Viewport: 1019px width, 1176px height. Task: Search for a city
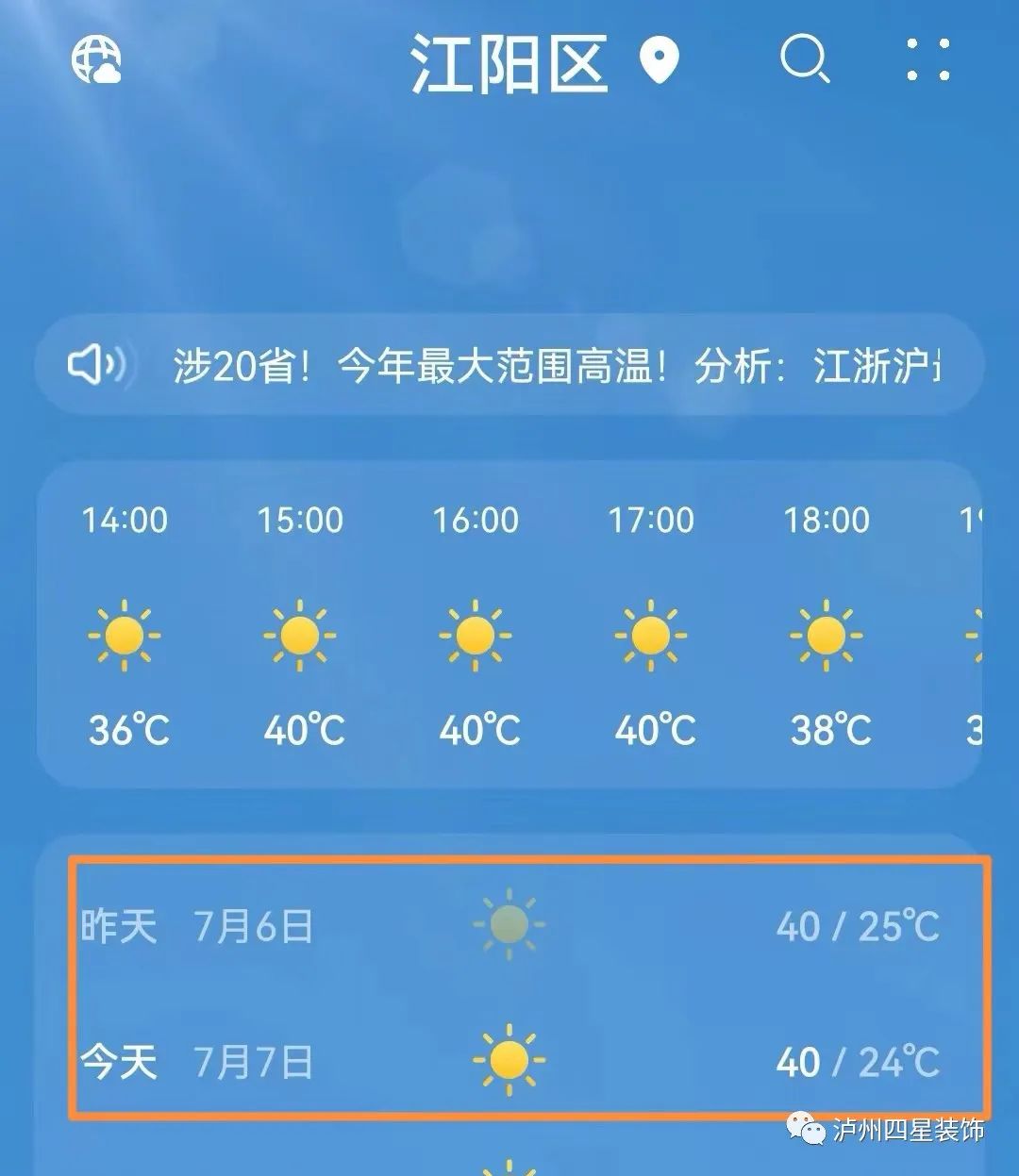pos(804,61)
